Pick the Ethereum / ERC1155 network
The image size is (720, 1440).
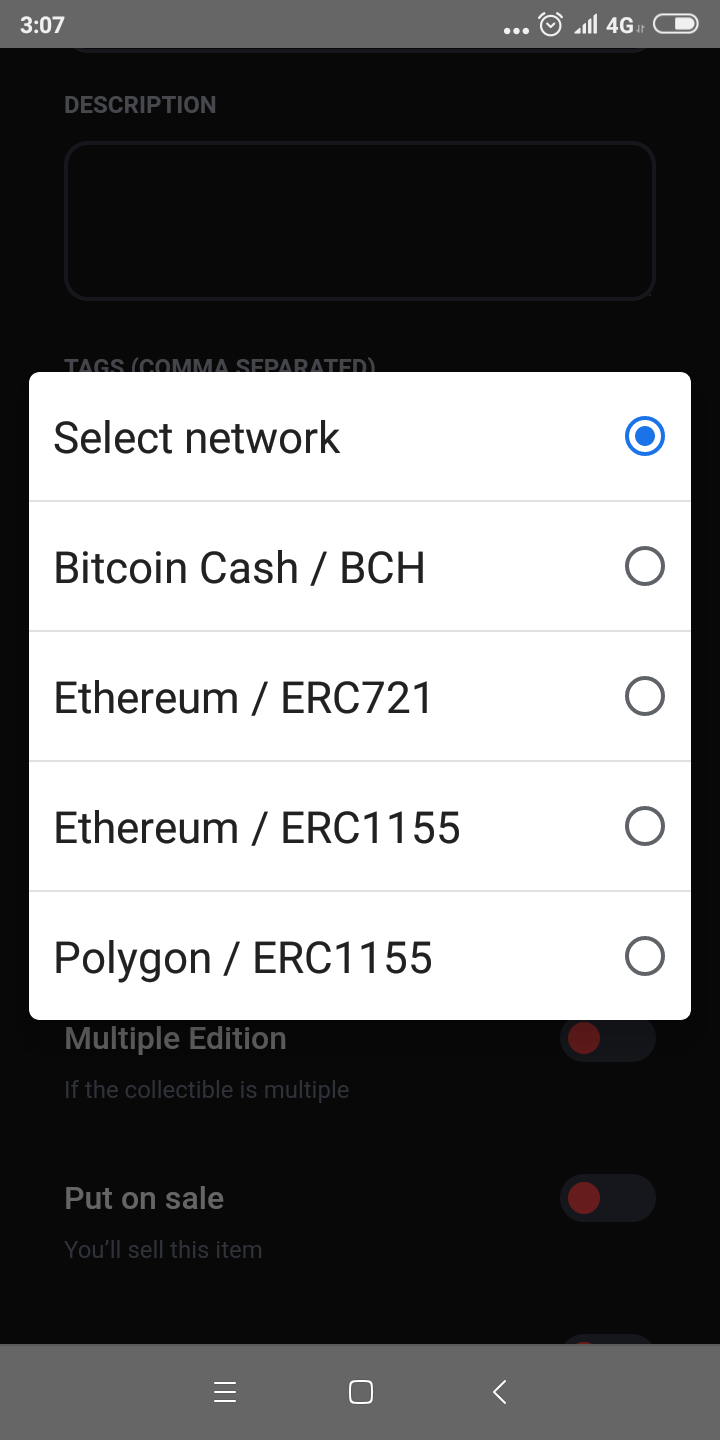(359, 827)
